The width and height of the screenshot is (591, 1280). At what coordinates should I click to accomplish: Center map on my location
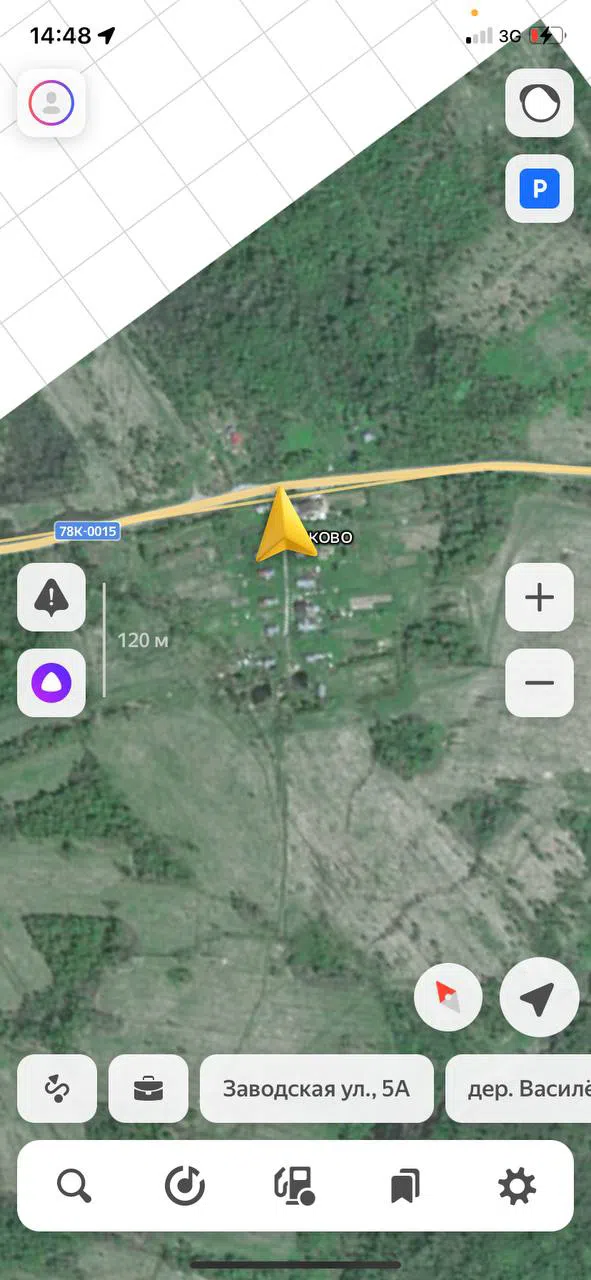(539, 997)
